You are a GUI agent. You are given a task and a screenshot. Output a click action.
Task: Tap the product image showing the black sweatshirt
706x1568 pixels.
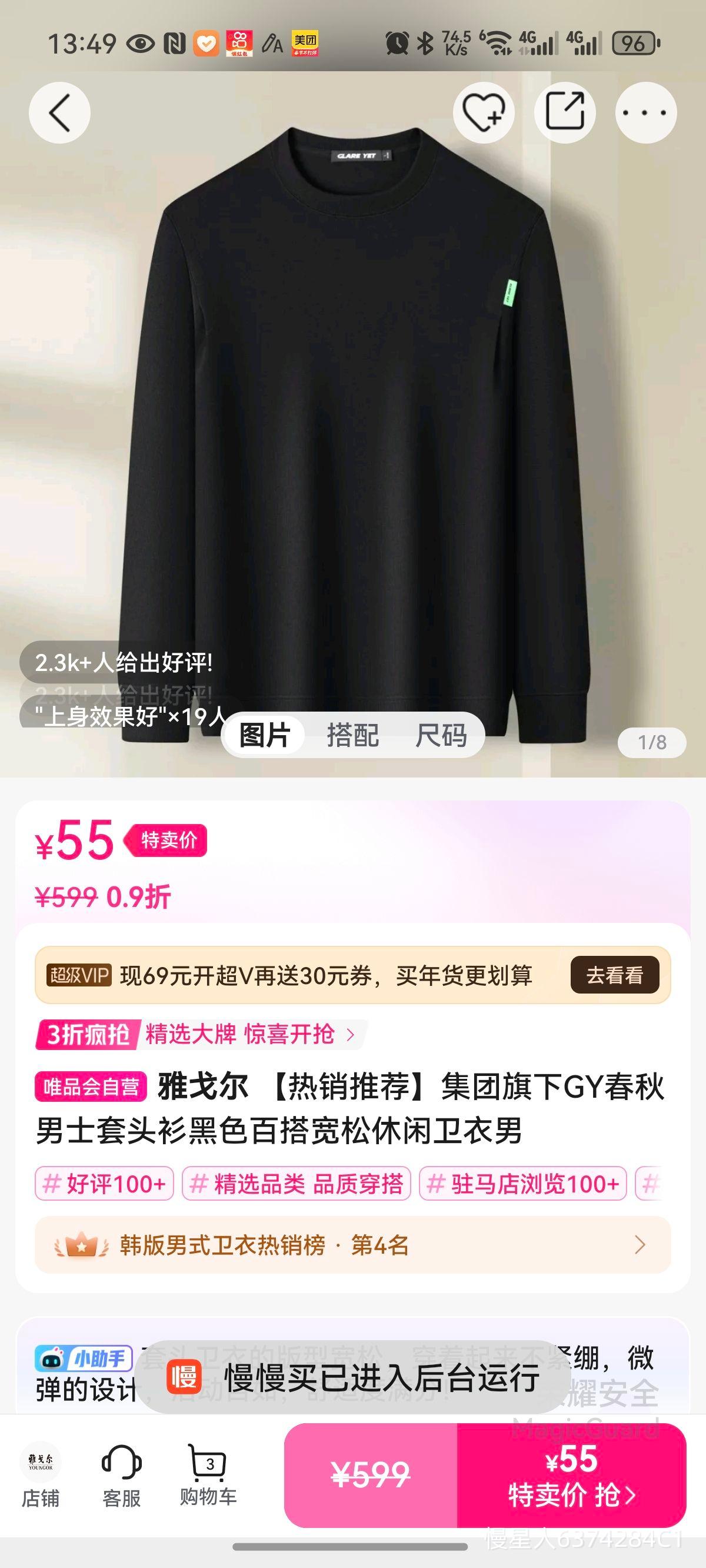[353, 396]
